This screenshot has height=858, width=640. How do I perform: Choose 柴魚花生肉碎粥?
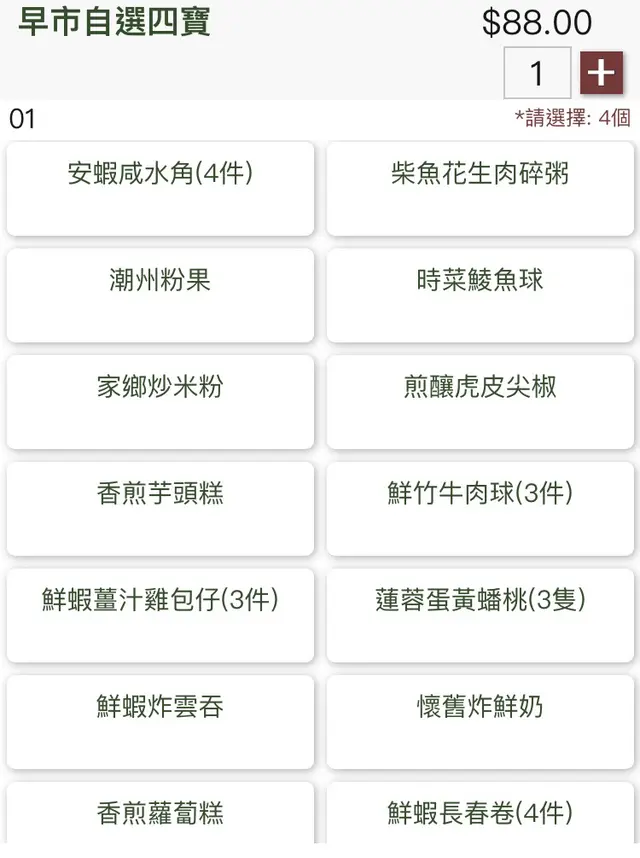480,188
